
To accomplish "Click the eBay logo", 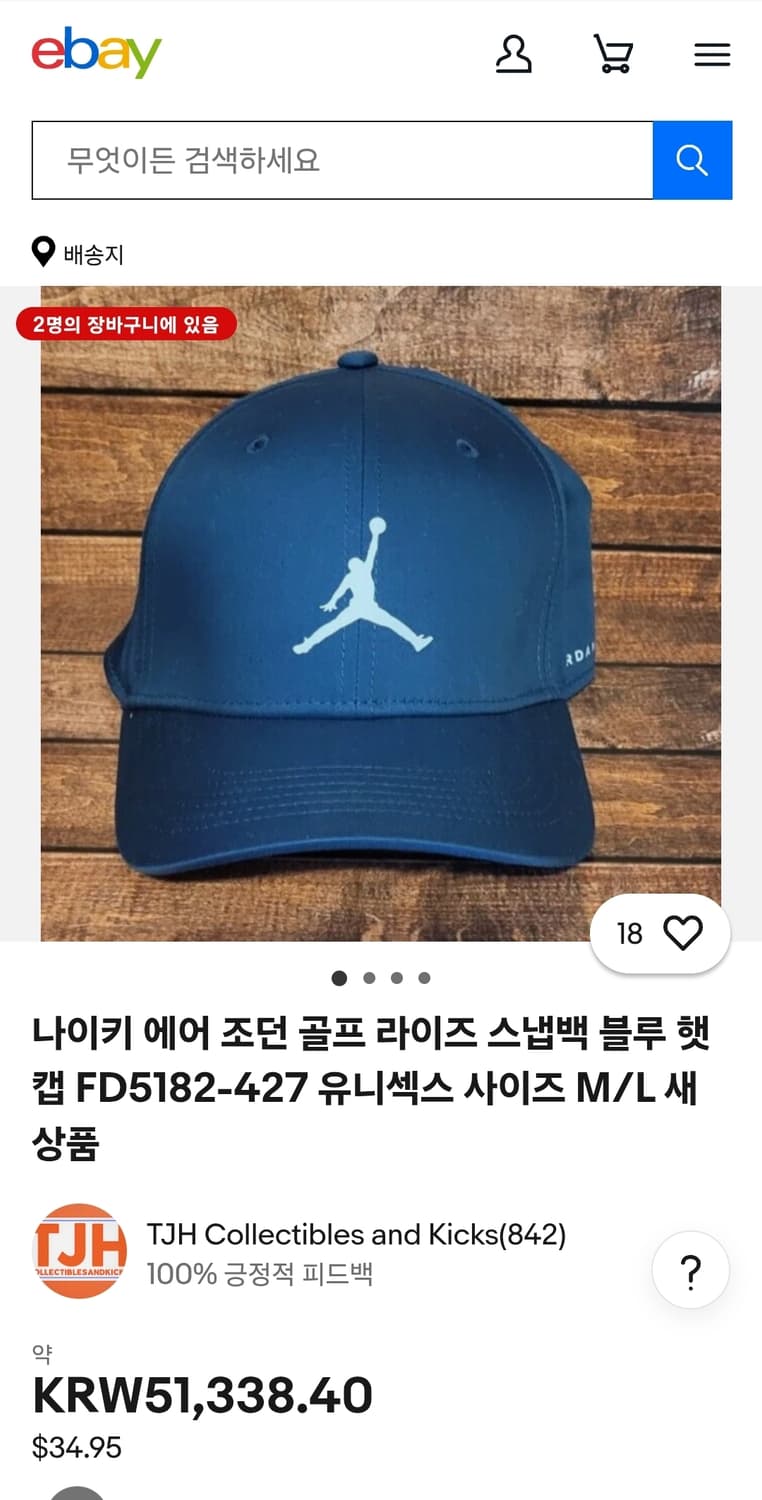I will (97, 55).
